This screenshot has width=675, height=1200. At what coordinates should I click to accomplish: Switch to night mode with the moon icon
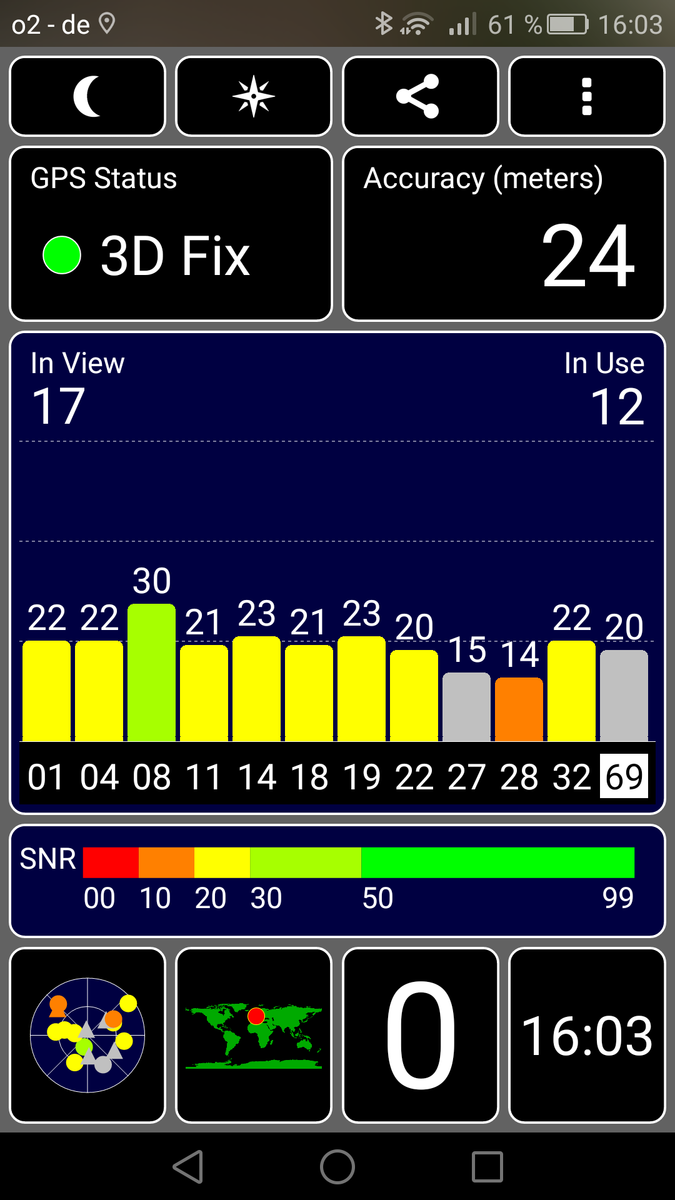(87, 96)
